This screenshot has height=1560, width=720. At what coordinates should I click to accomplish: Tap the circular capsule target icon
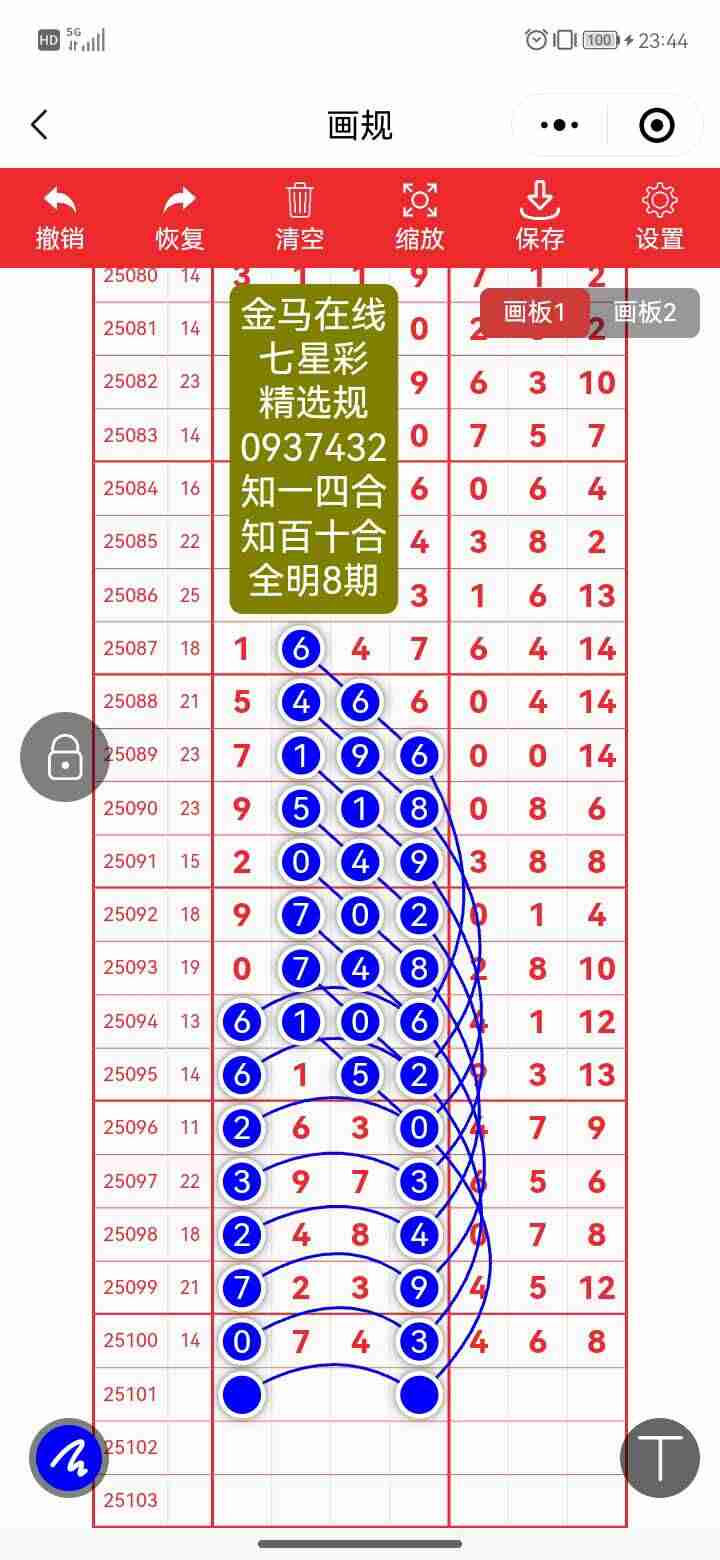tap(657, 124)
